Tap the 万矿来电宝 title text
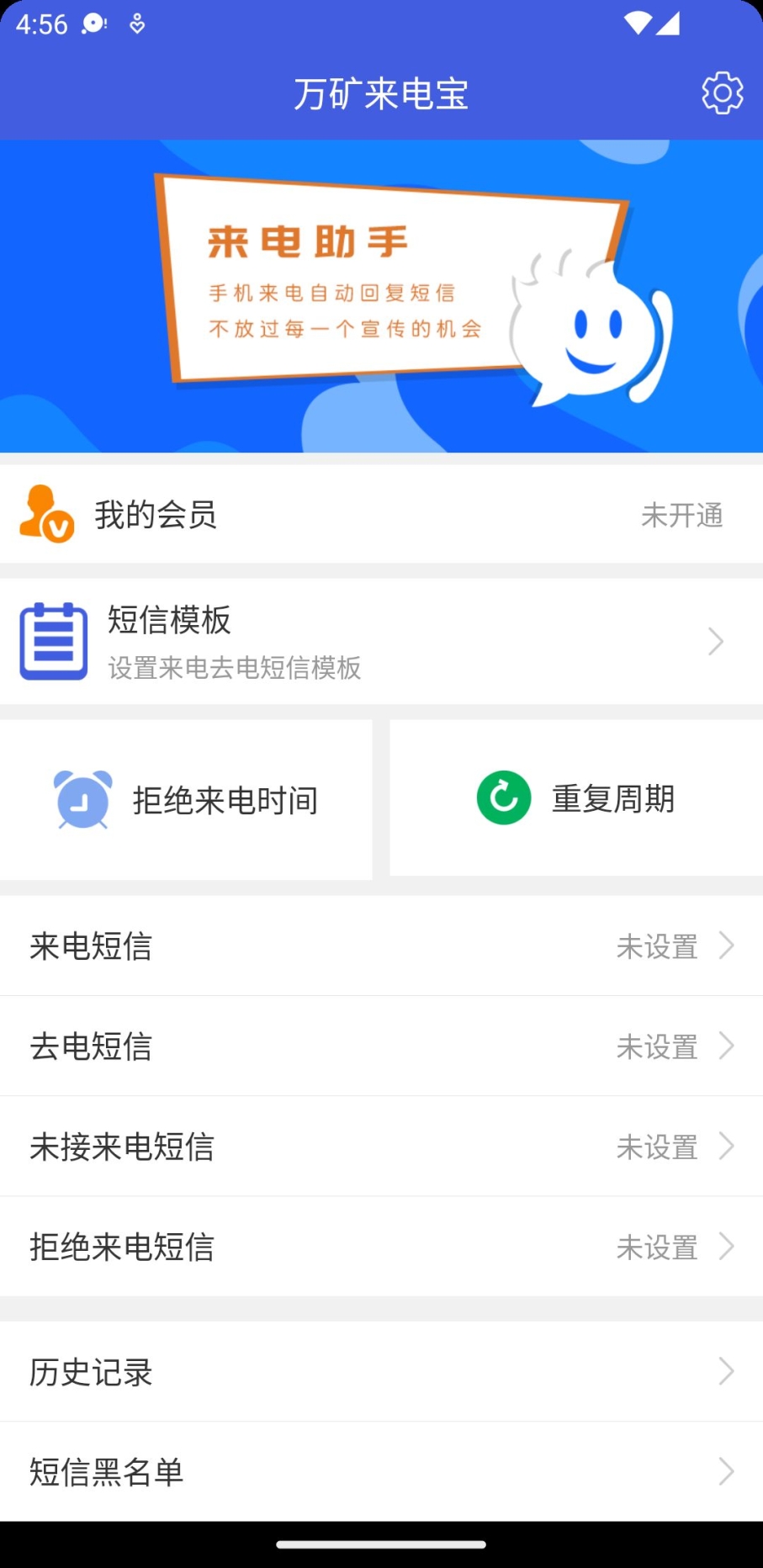The height and width of the screenshot is (1568, 763). point(381,93)
